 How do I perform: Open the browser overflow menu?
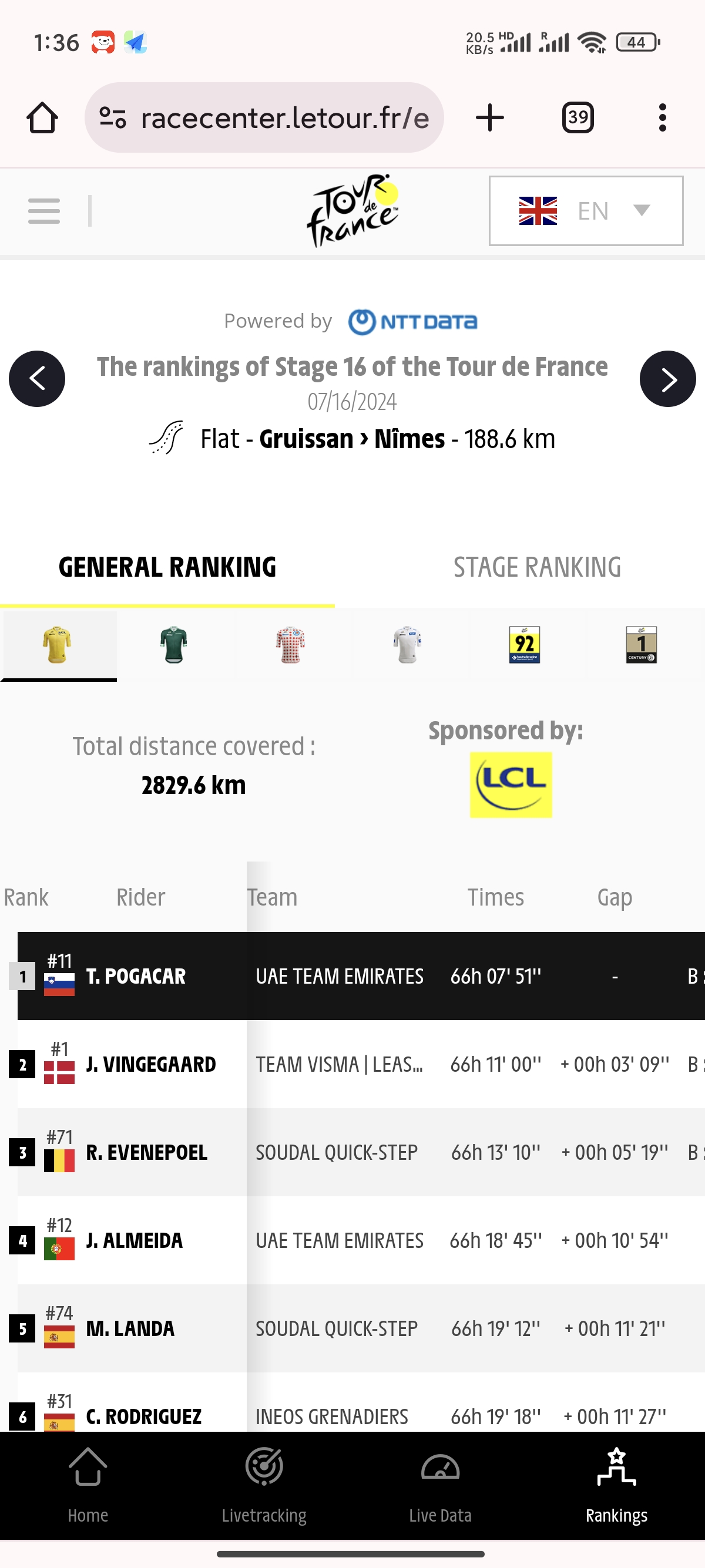point(662,117)
